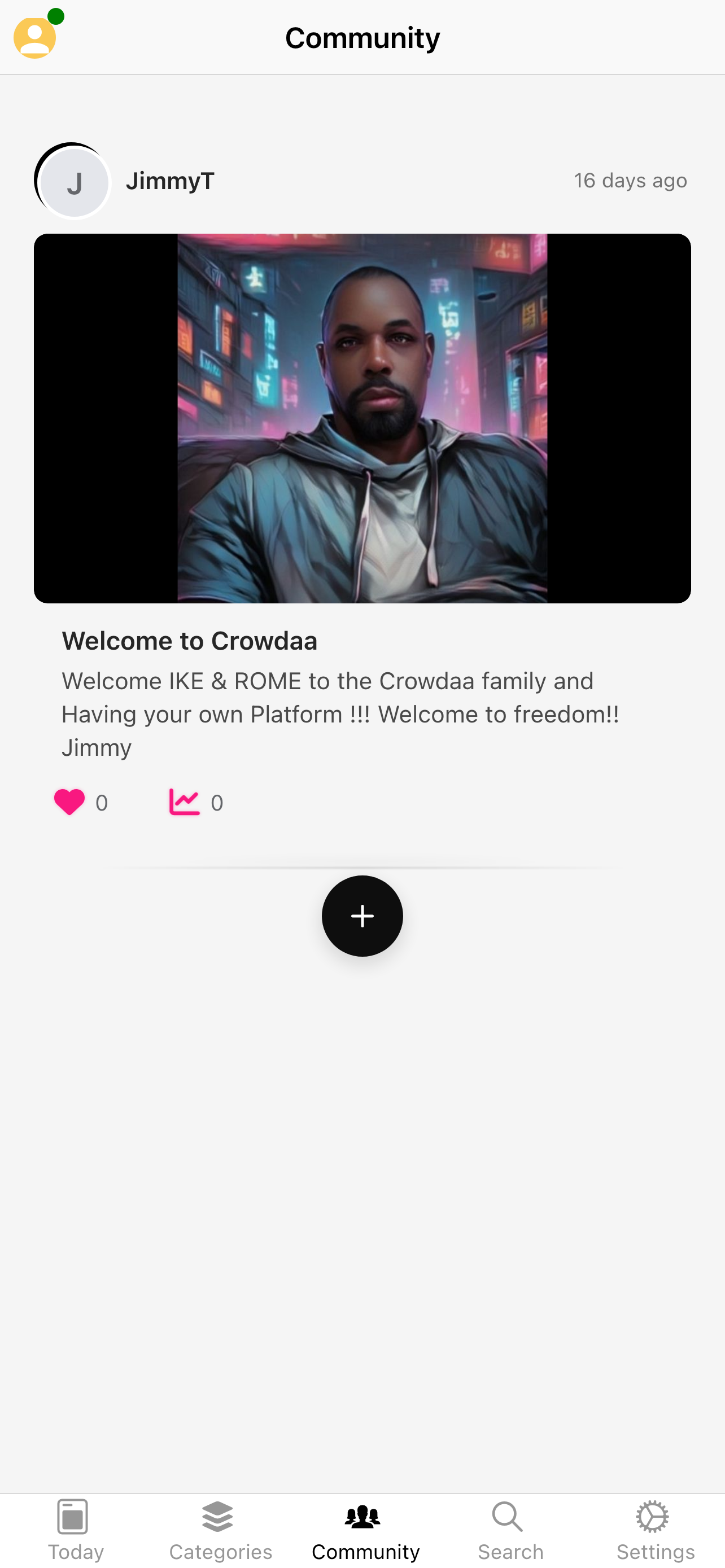Go to the Search tab
The width and height of the screenshot is (725, 1568).
[509, 1529]
